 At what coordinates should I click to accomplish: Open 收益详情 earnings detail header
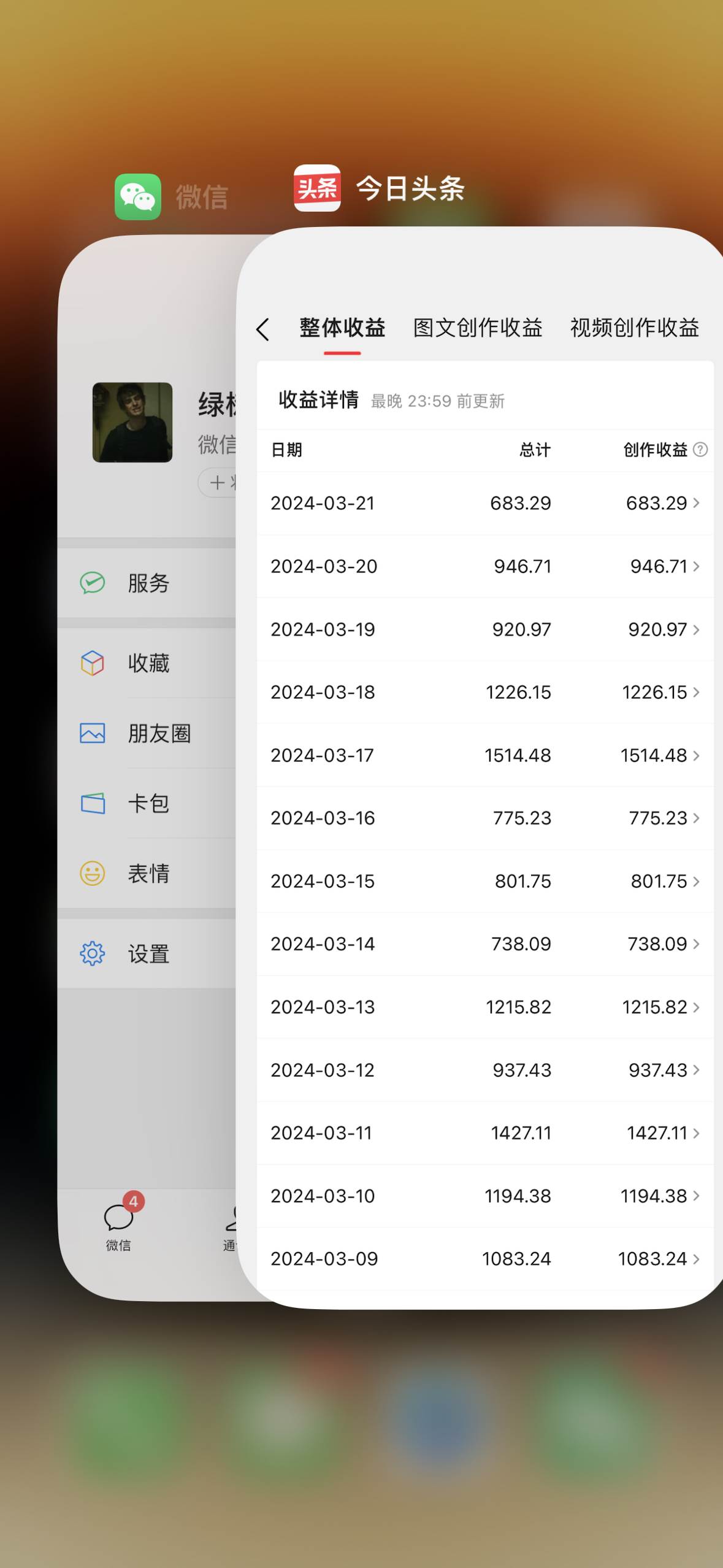point(318,399)
